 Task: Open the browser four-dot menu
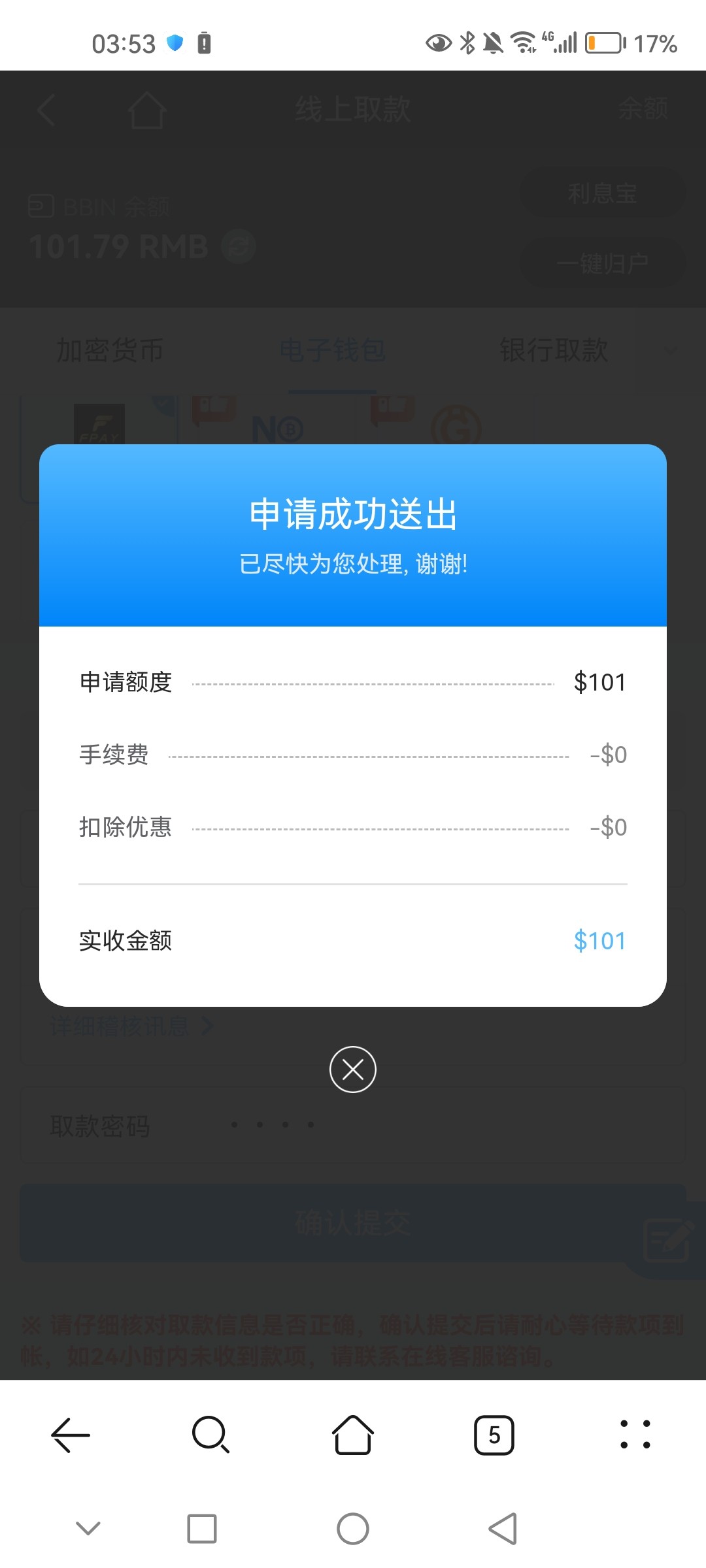635,1435
